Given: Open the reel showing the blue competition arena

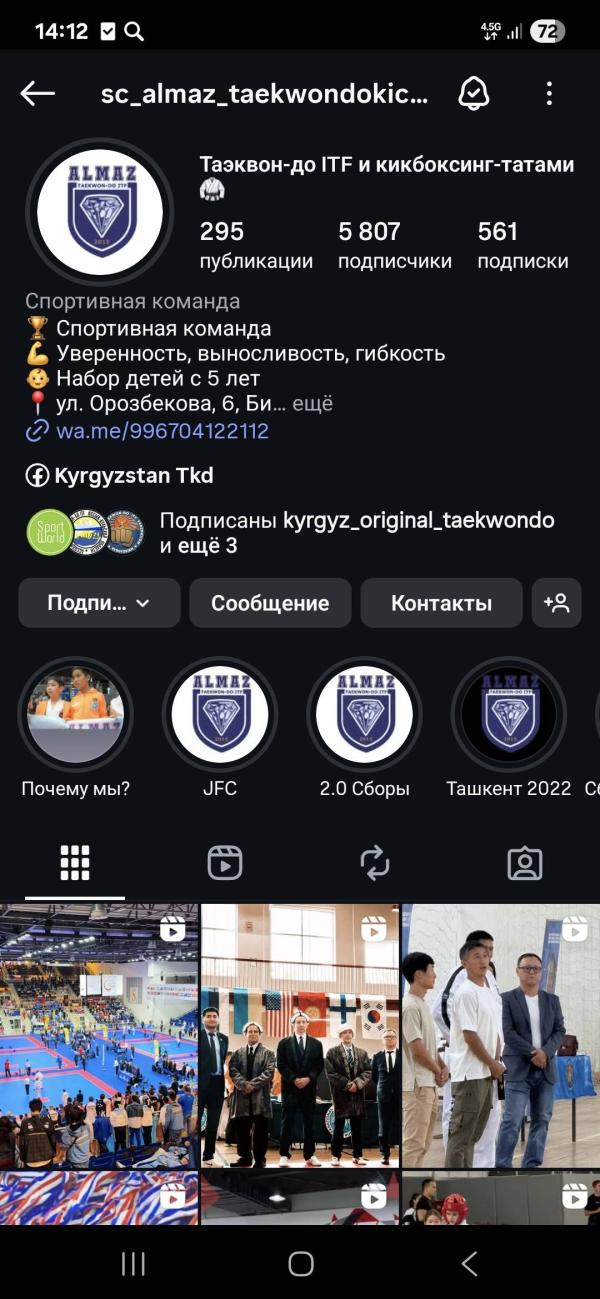Looking at the screenshot, I should click(99, 1035).
